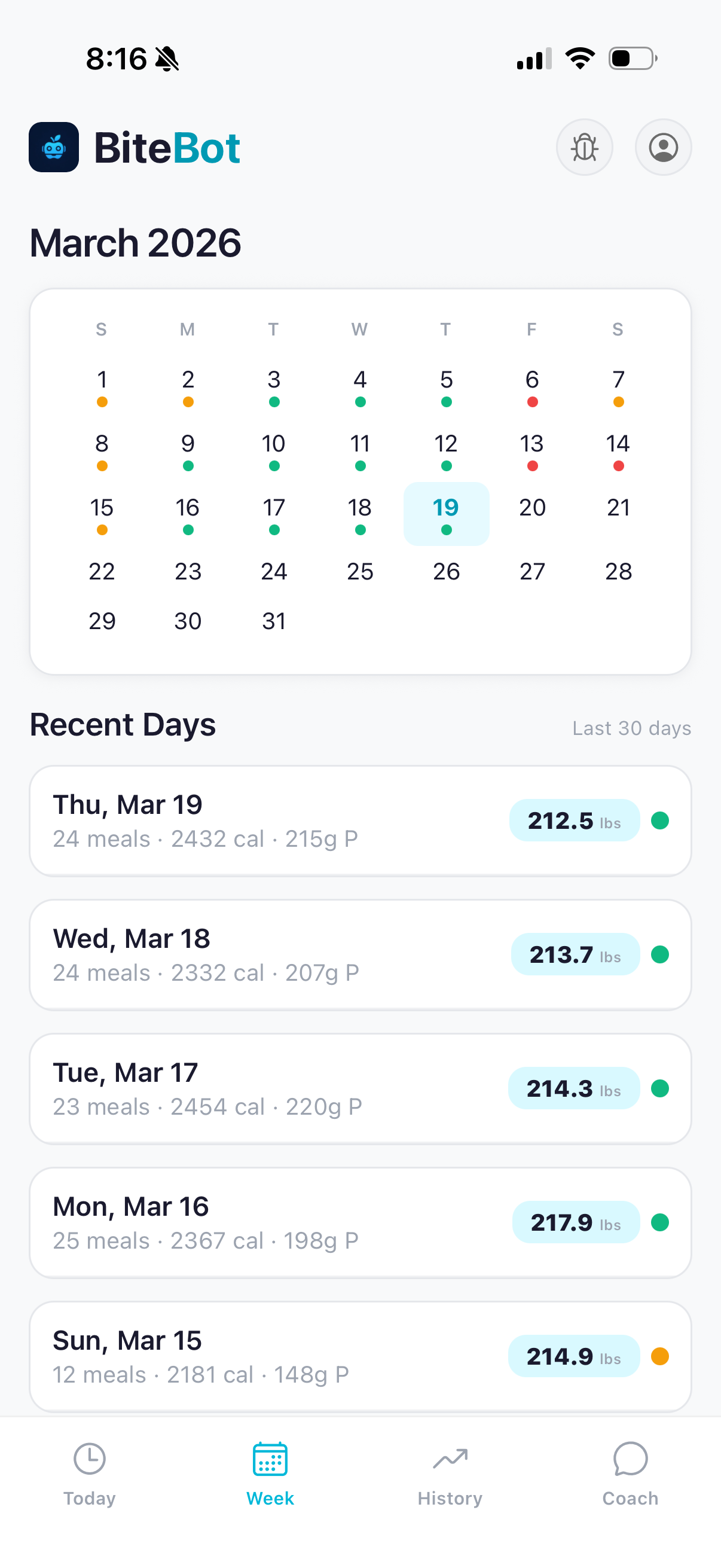Expand the Mon, Mar 16 day entry

point(361,1222)
